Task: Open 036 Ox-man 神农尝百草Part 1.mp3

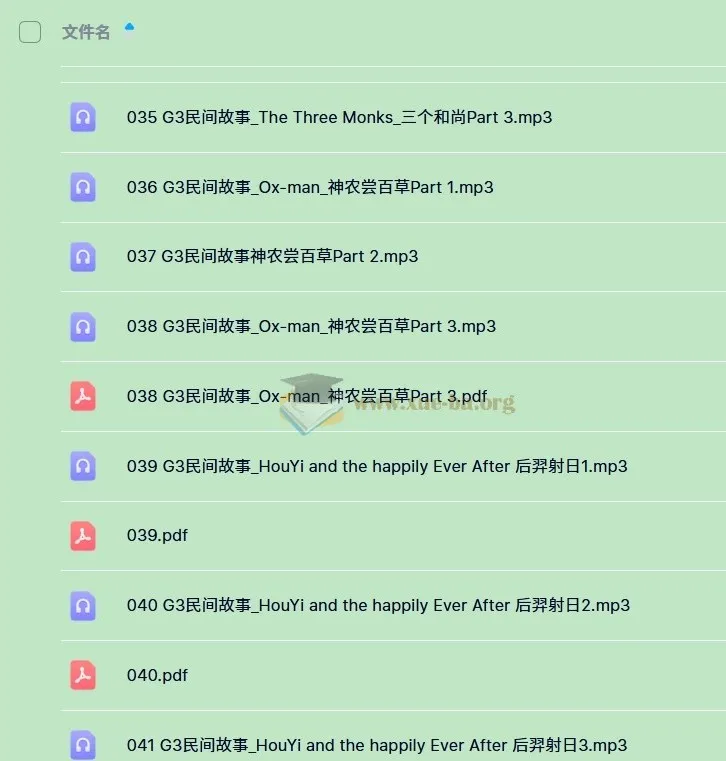Action: (x=310, y=187)
